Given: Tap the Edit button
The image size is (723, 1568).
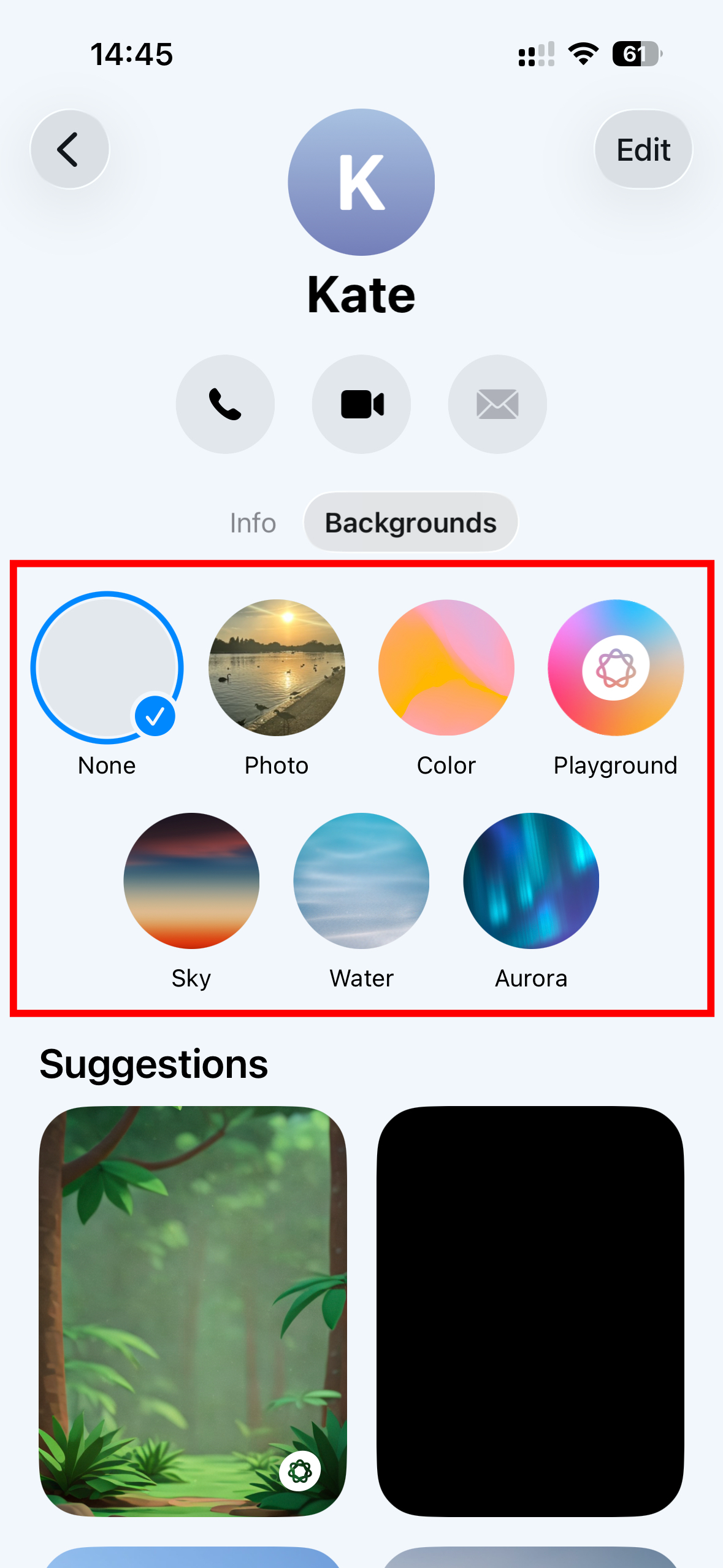Looking at the screenshot, I should (643, 149).
